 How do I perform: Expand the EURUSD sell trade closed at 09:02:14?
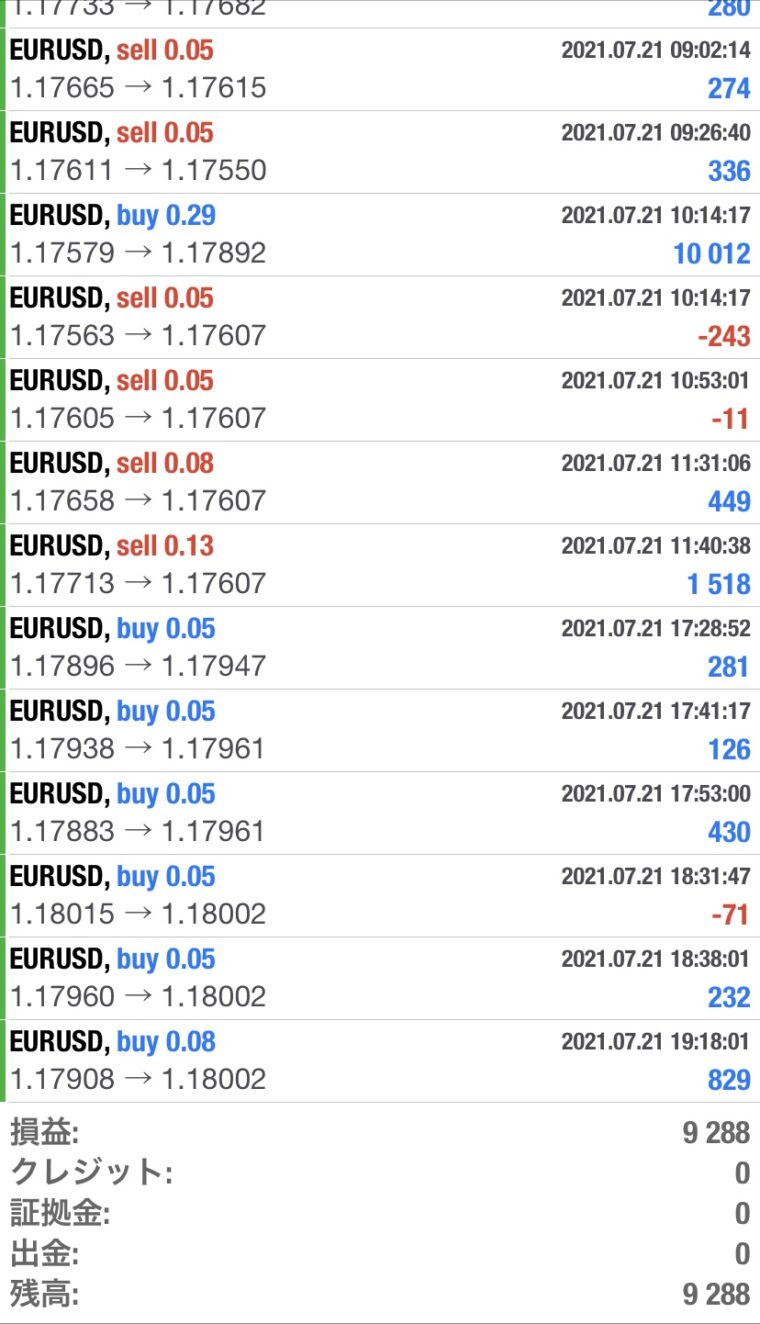(x=380, y=69)
